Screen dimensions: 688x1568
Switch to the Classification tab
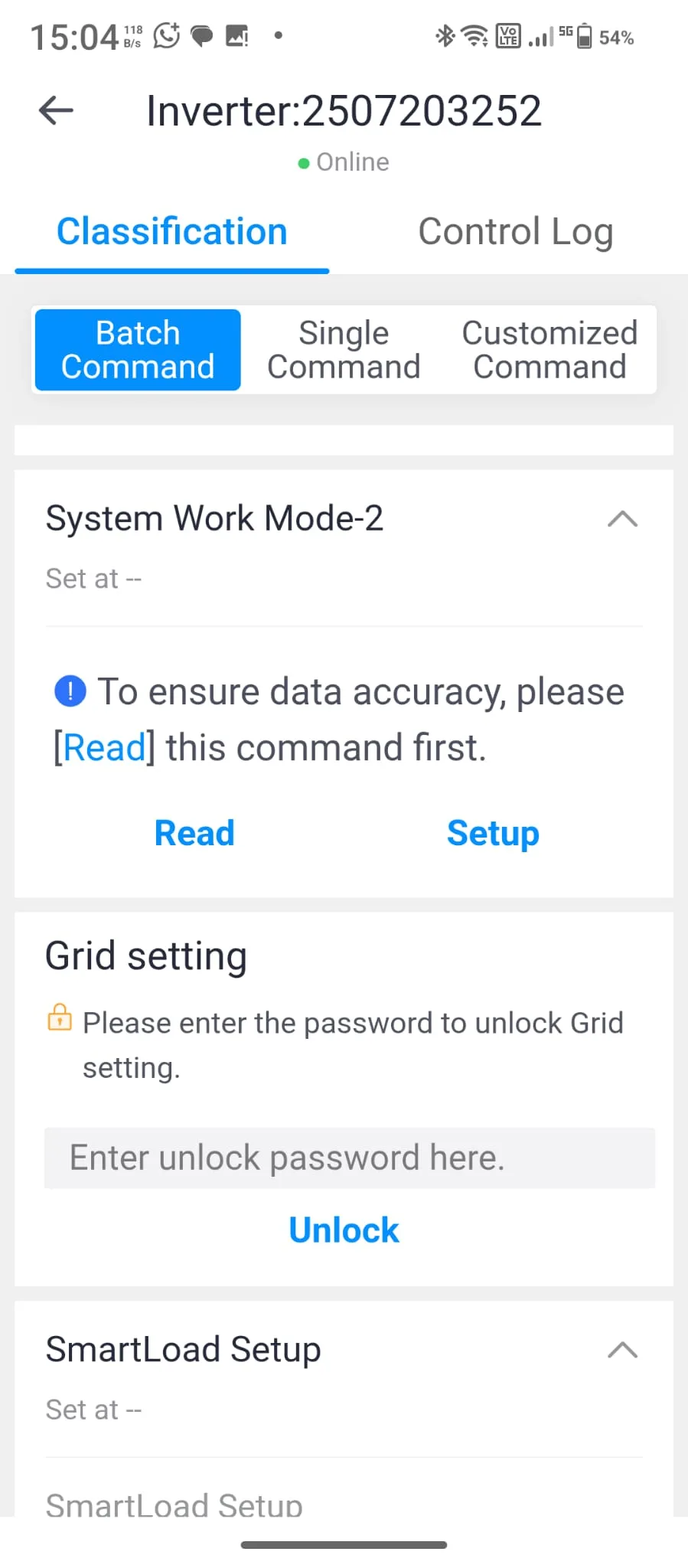(172, 230)
